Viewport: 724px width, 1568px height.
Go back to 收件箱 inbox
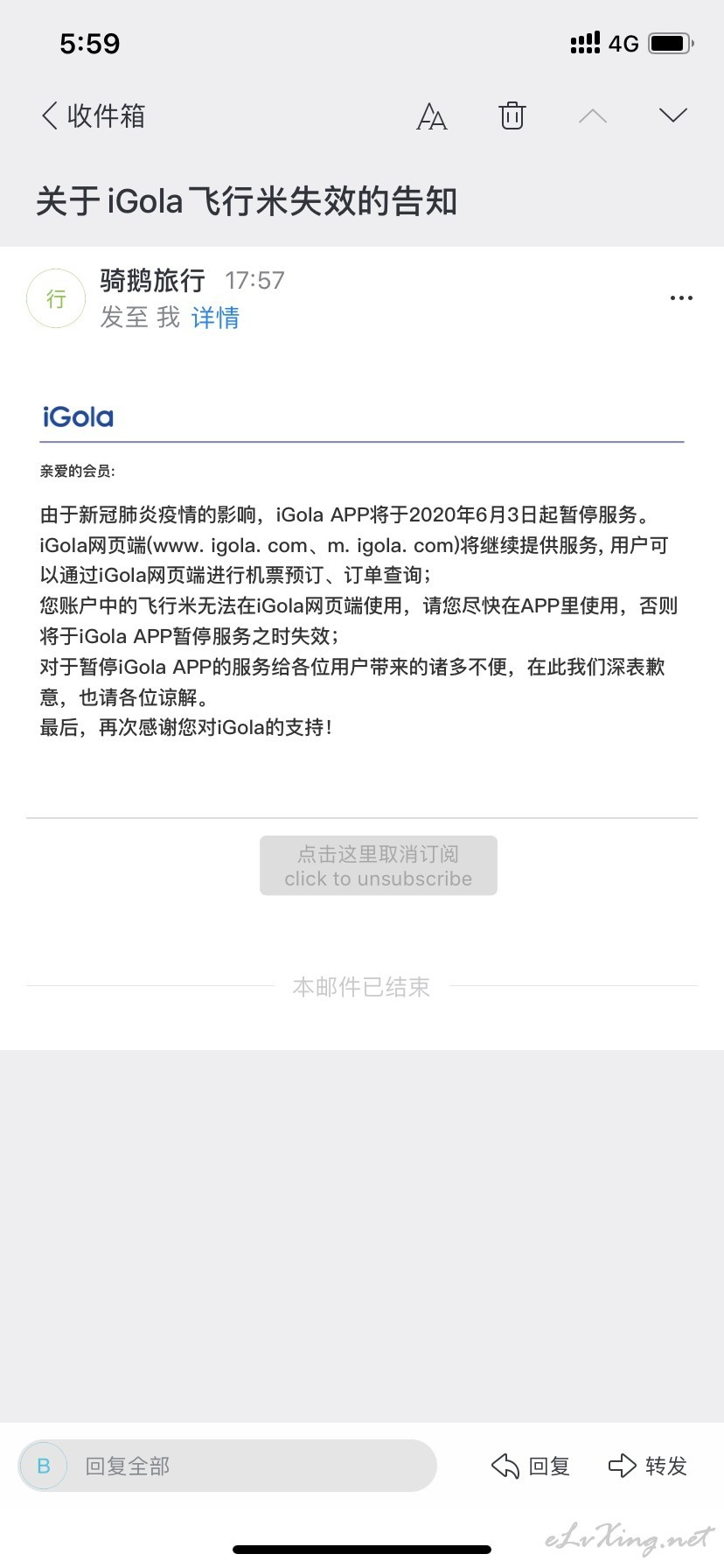[x=94, y=115]
